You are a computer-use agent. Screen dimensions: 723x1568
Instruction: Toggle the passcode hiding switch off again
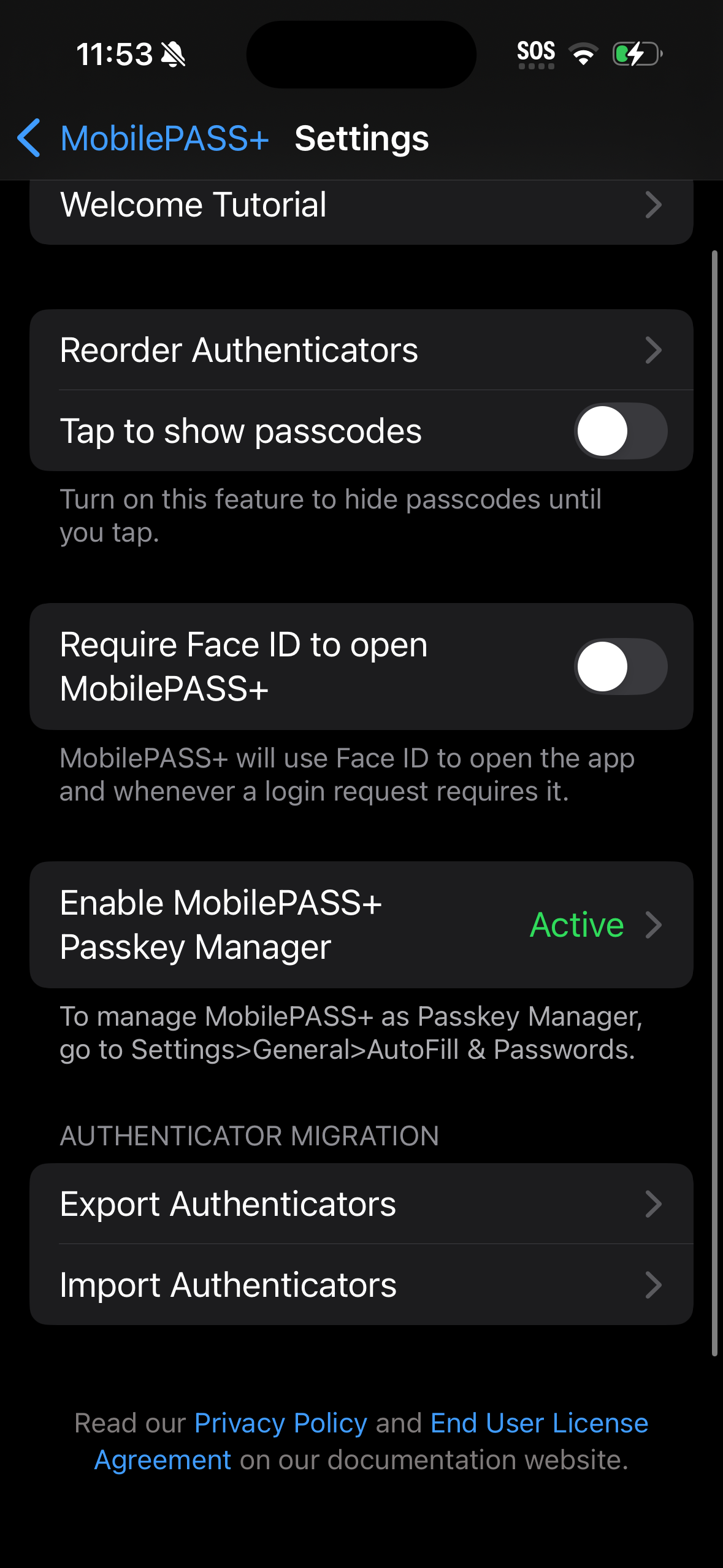coord(619,431)
